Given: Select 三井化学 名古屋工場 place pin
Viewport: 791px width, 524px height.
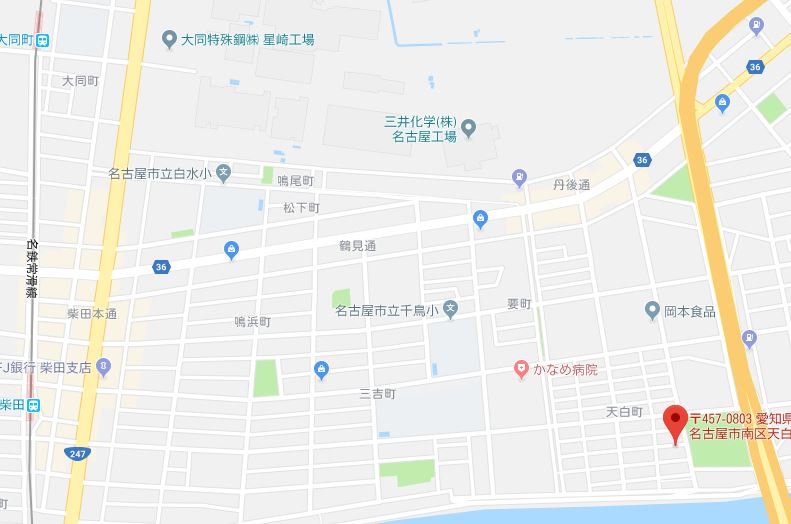Looking at the screenshot, I should (x=468, y=129).
